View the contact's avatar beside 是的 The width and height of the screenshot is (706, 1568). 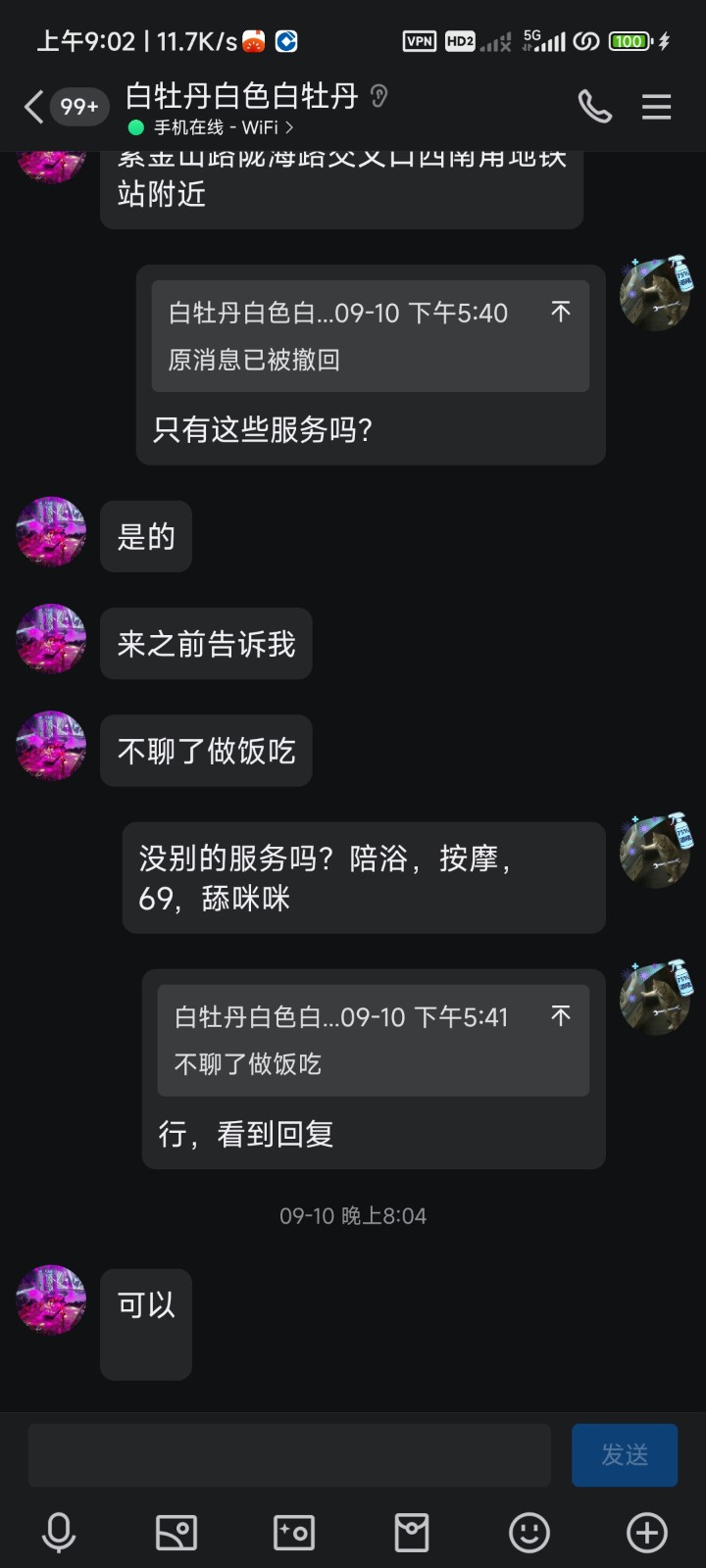click(x=51, y=532)
